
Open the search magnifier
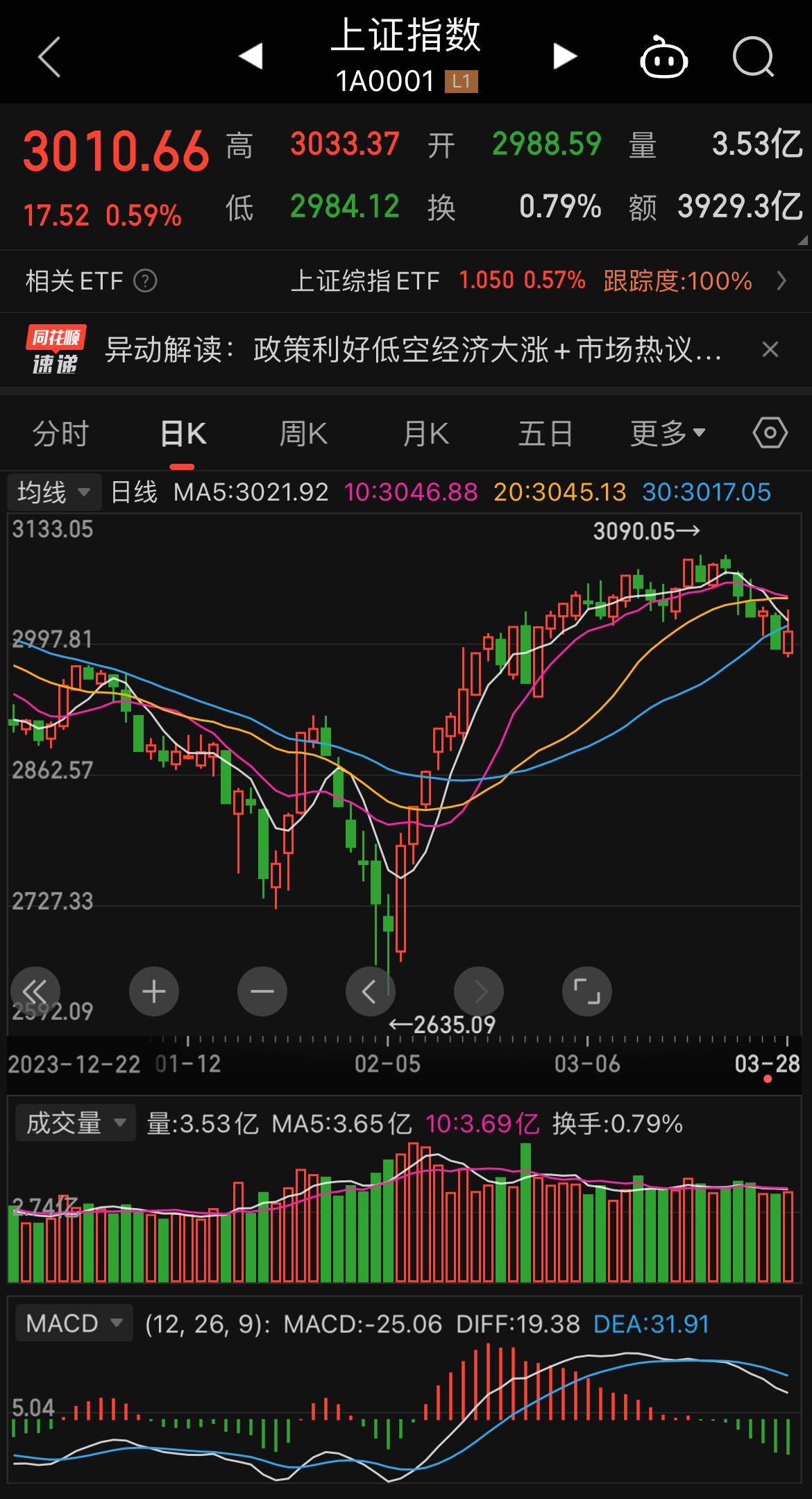753,57
